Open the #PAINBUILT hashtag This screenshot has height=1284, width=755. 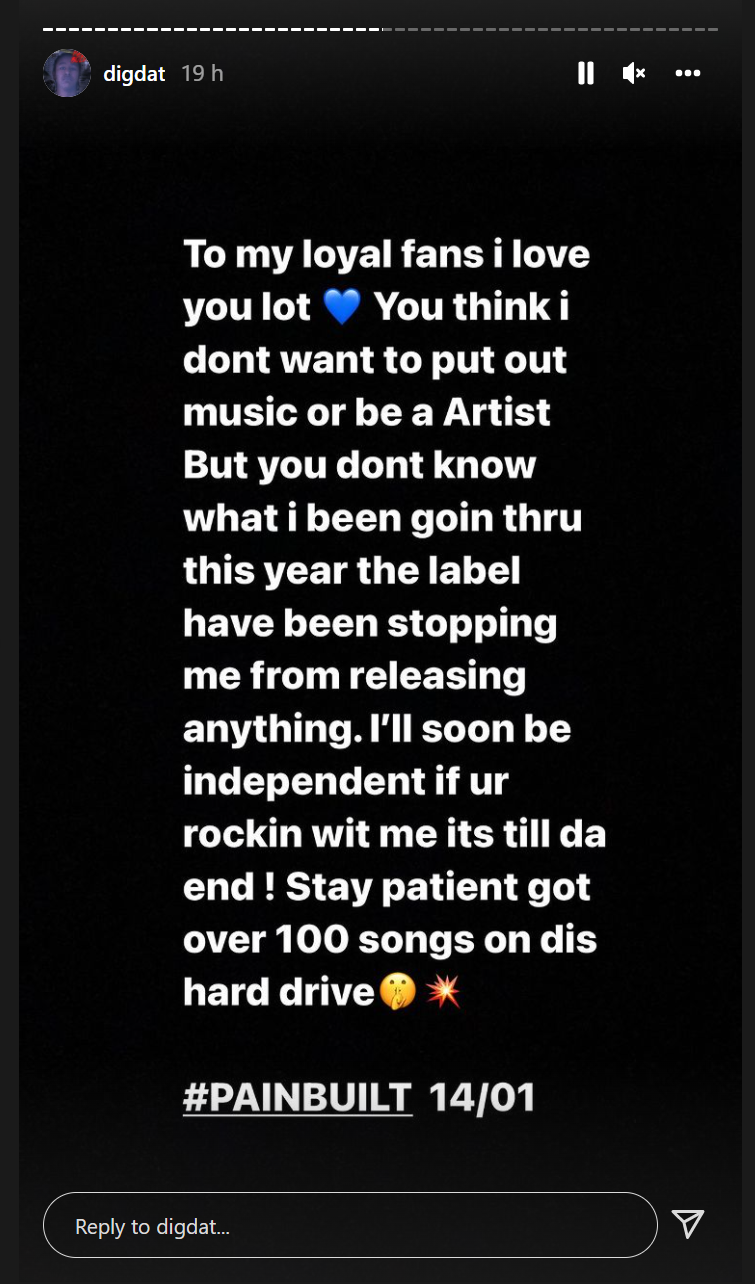click(297, 1097)
